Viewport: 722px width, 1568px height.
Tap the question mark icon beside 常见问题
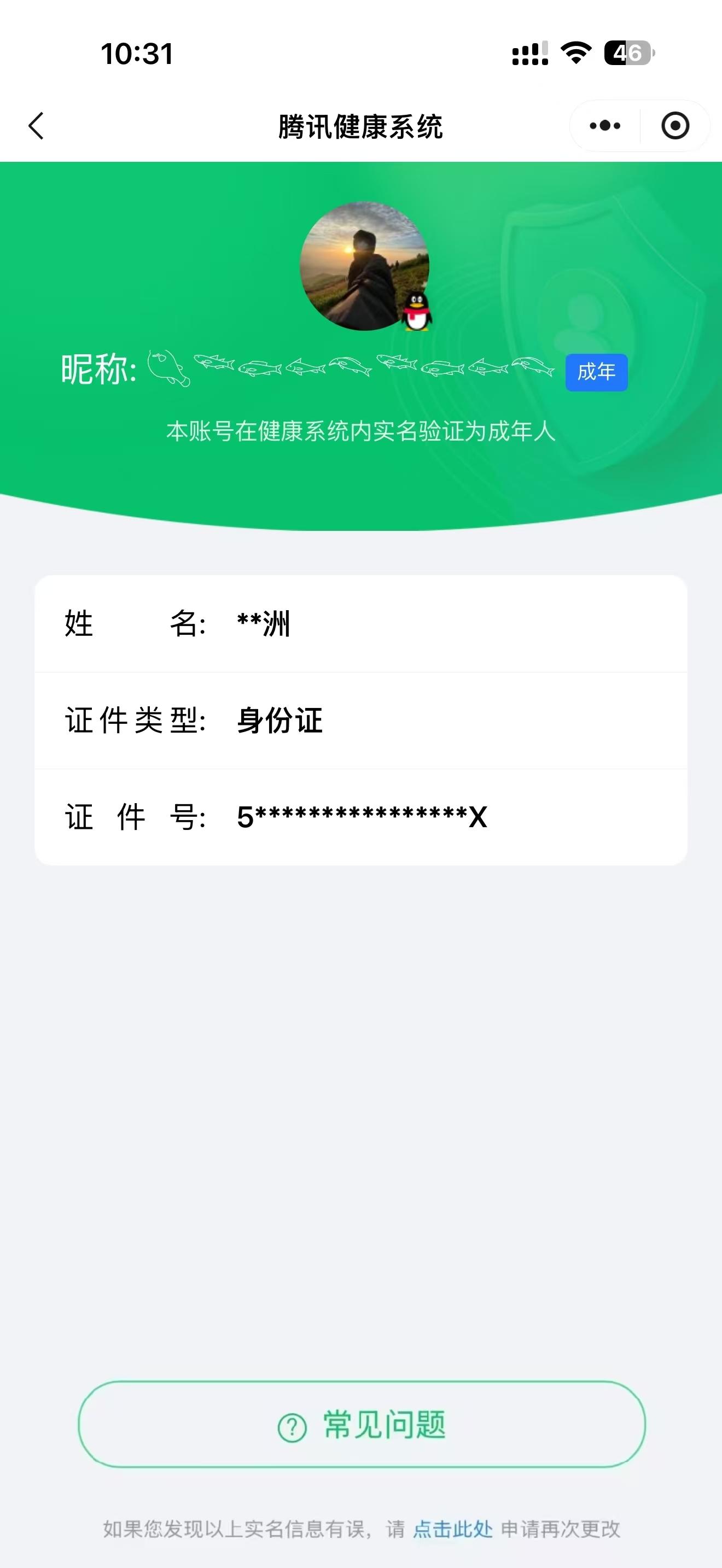292,1427
